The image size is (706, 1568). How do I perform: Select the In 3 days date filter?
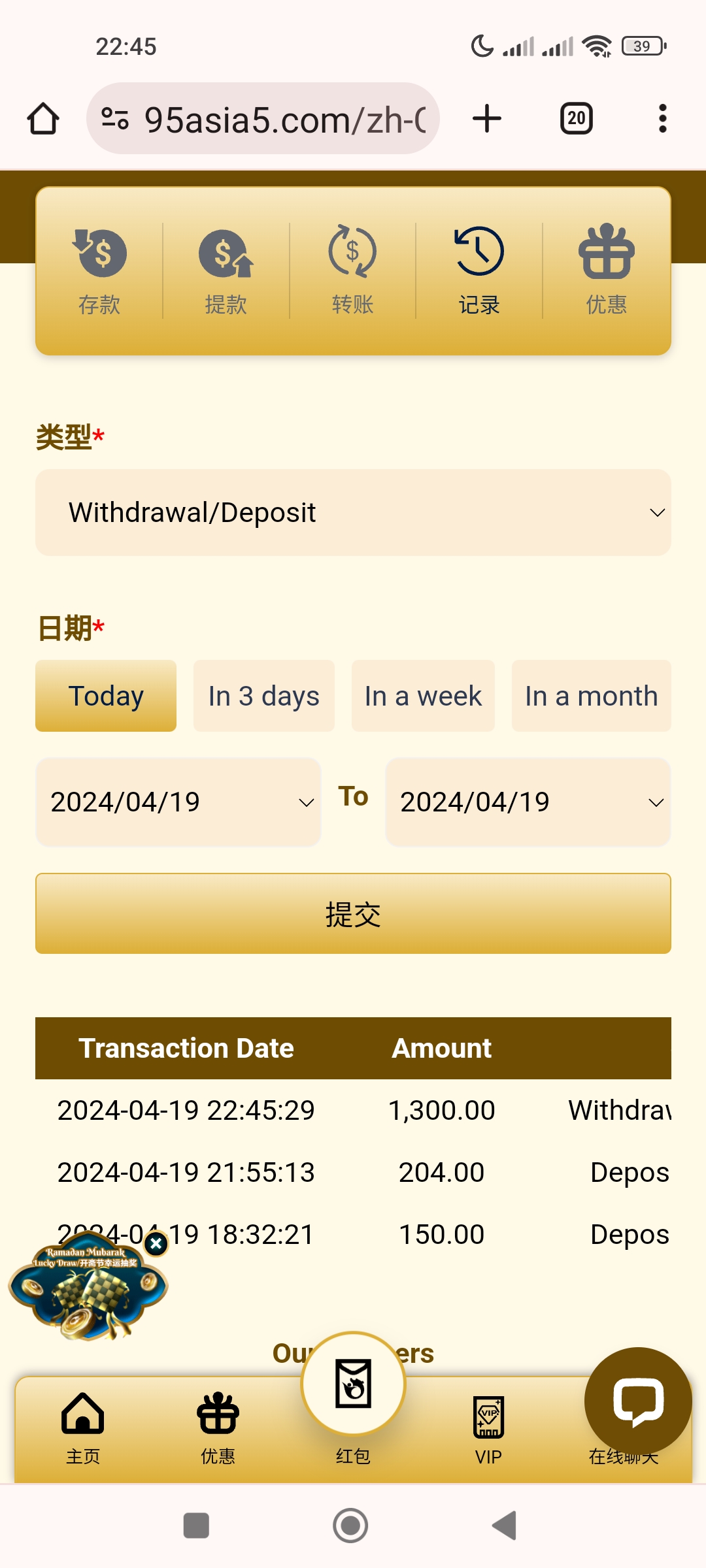[x=263, y=696]
